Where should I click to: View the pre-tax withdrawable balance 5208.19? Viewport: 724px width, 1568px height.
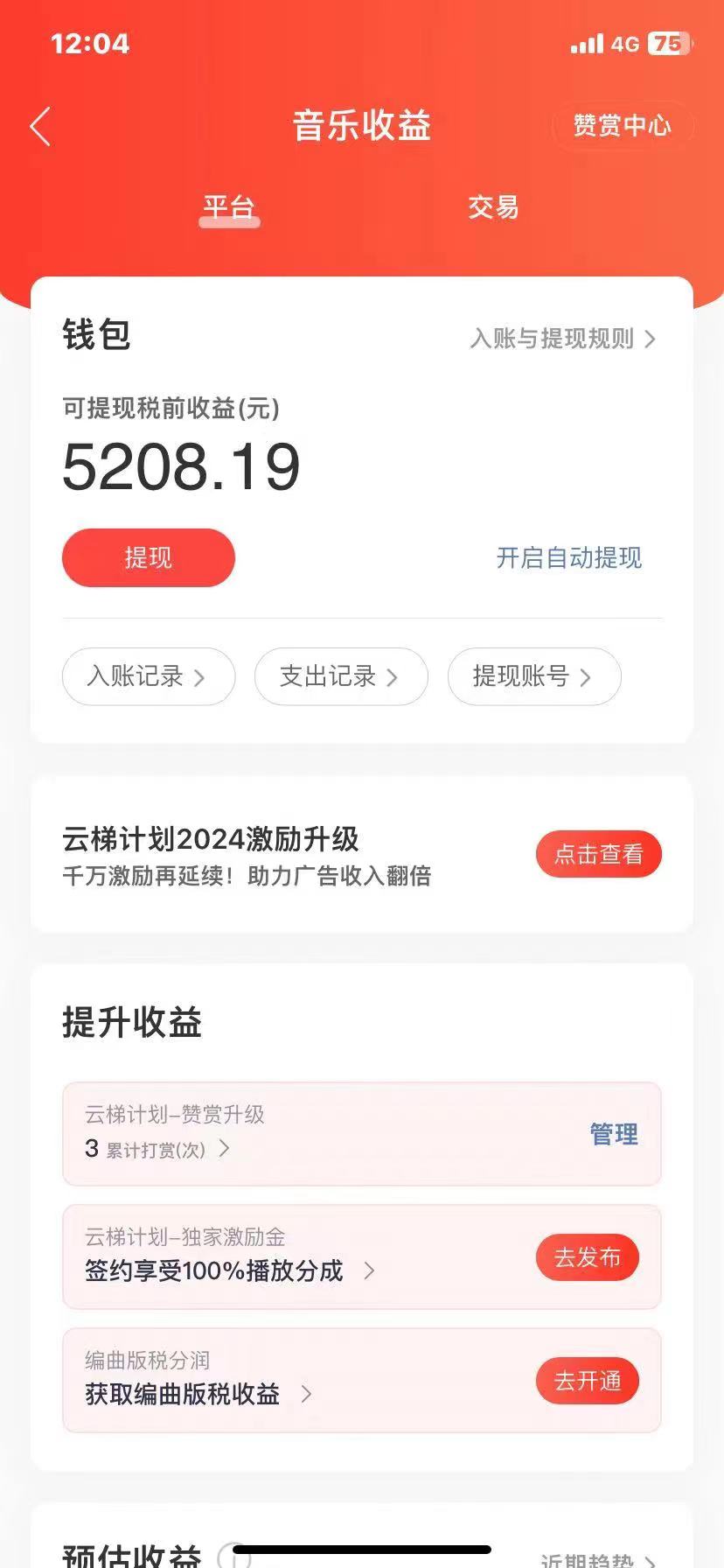pos(180,467)
